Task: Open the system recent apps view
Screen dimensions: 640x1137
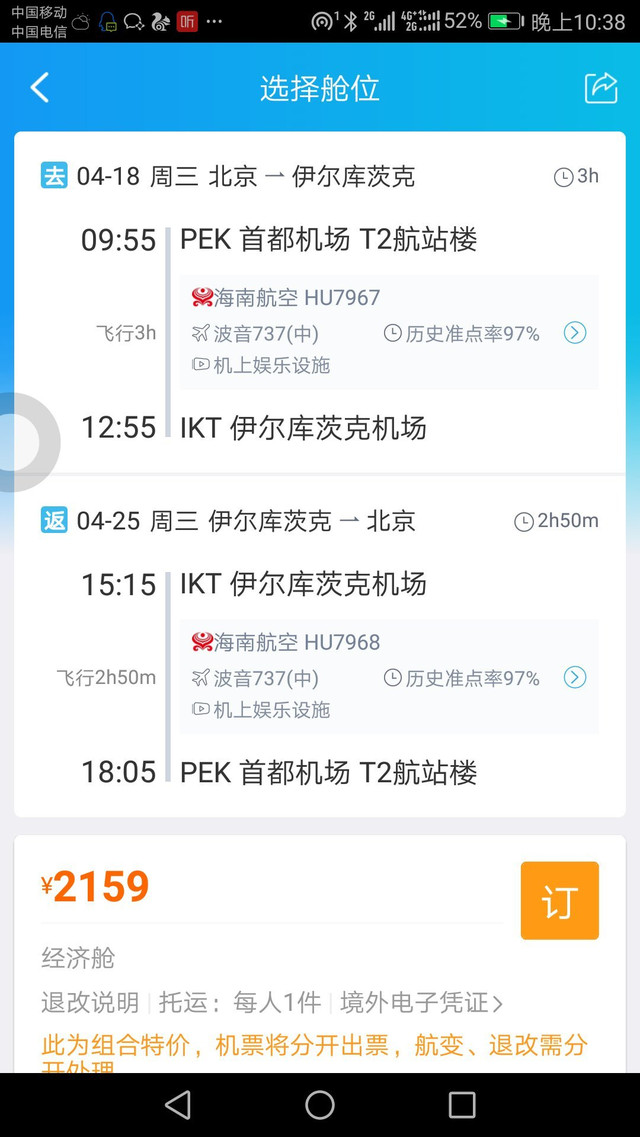Action: (462, 1105)
